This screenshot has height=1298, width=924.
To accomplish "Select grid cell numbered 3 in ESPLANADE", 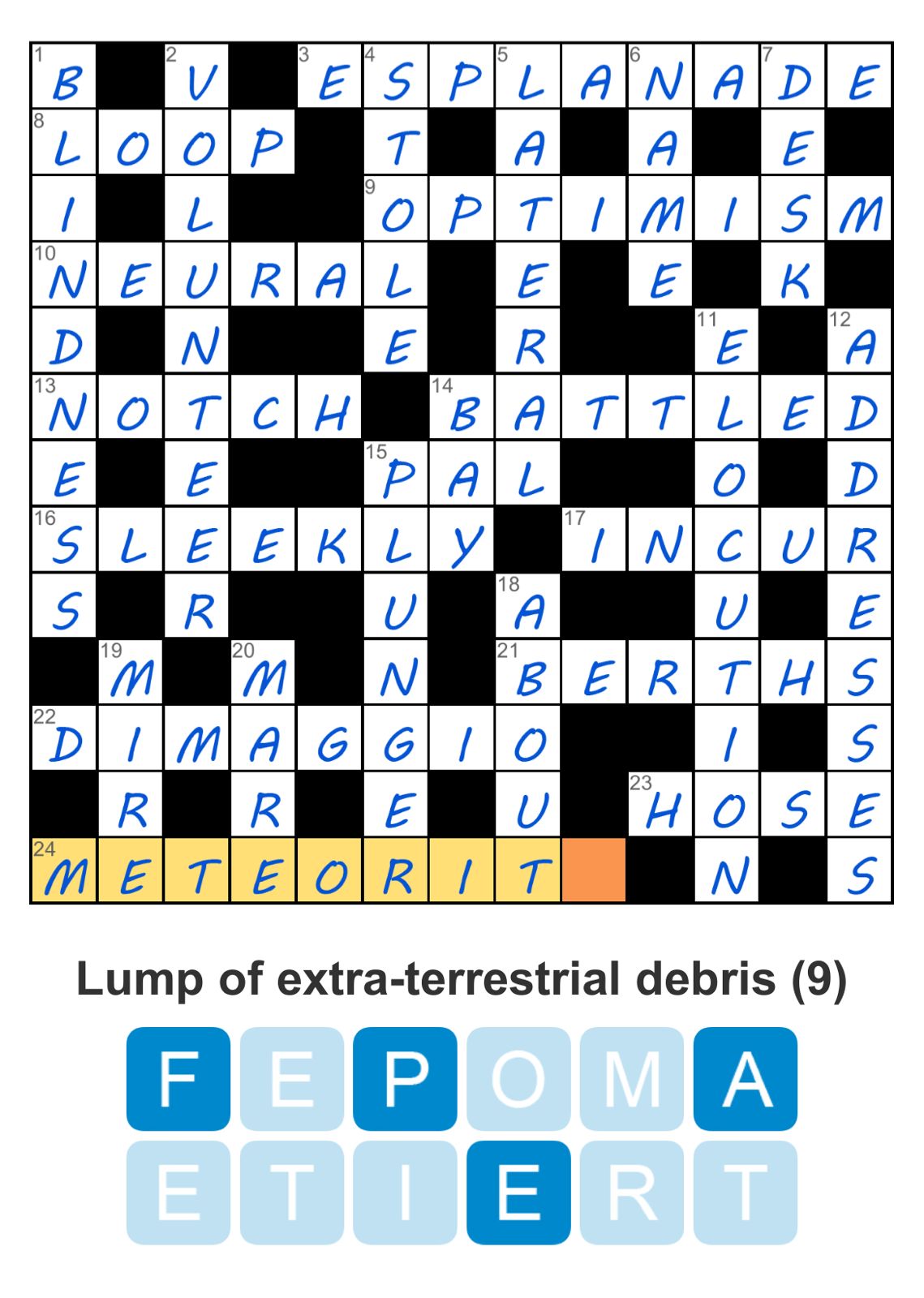I will [x=329, y=76].
